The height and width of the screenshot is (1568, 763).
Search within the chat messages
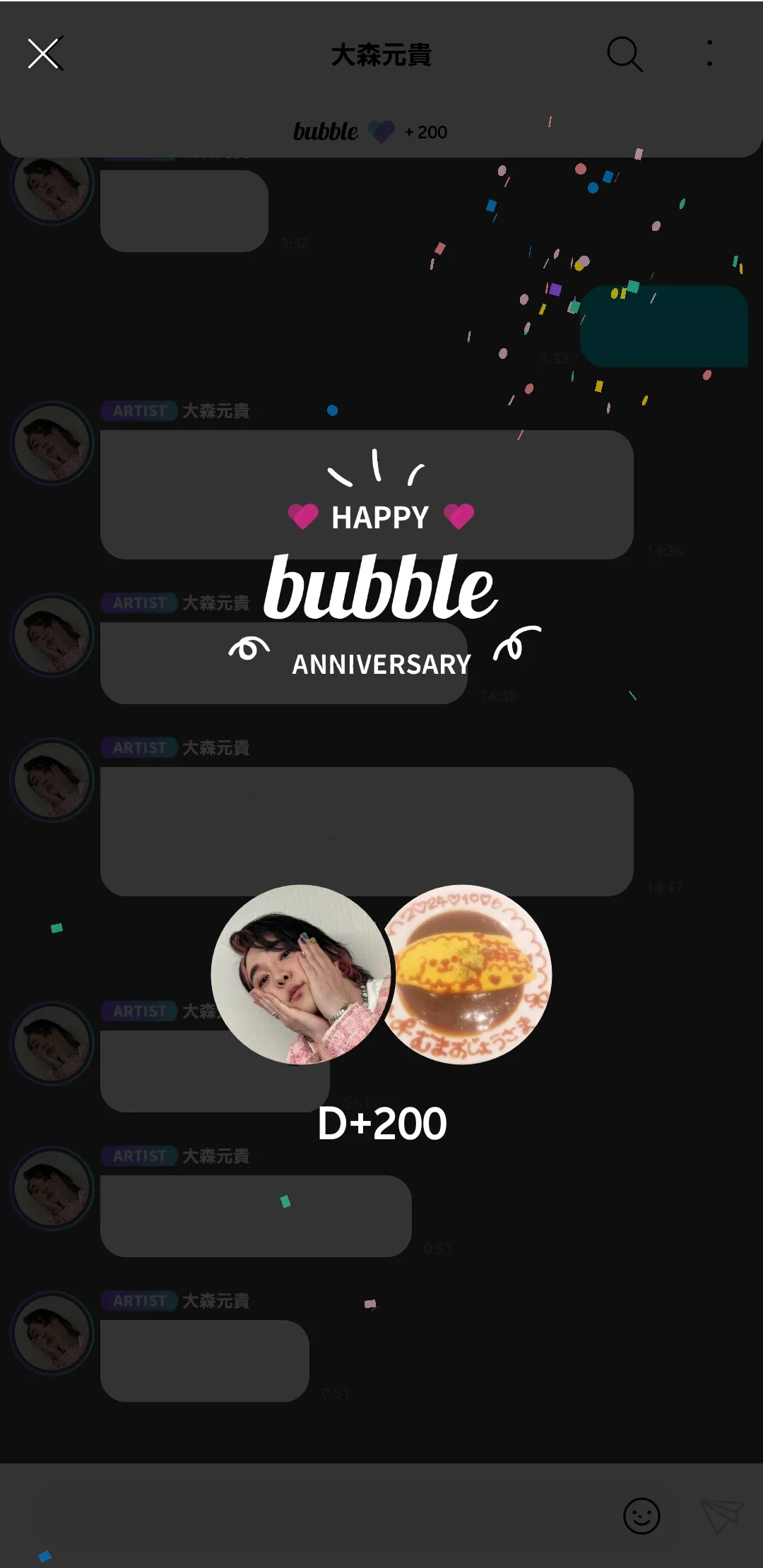pos(625,54)
